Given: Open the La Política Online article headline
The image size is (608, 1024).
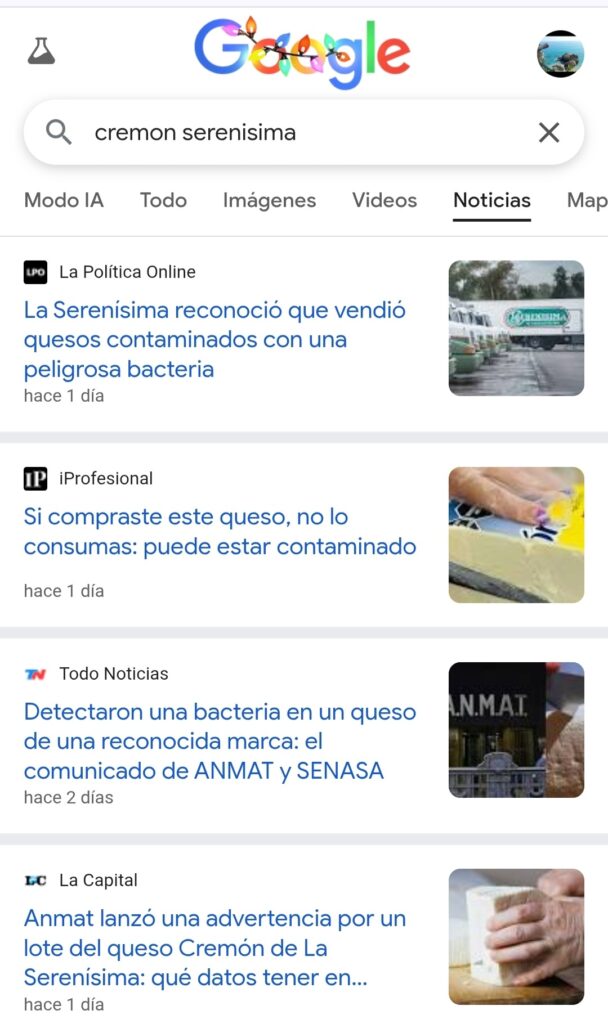Looking at the screenshot, I should (215, 339).
